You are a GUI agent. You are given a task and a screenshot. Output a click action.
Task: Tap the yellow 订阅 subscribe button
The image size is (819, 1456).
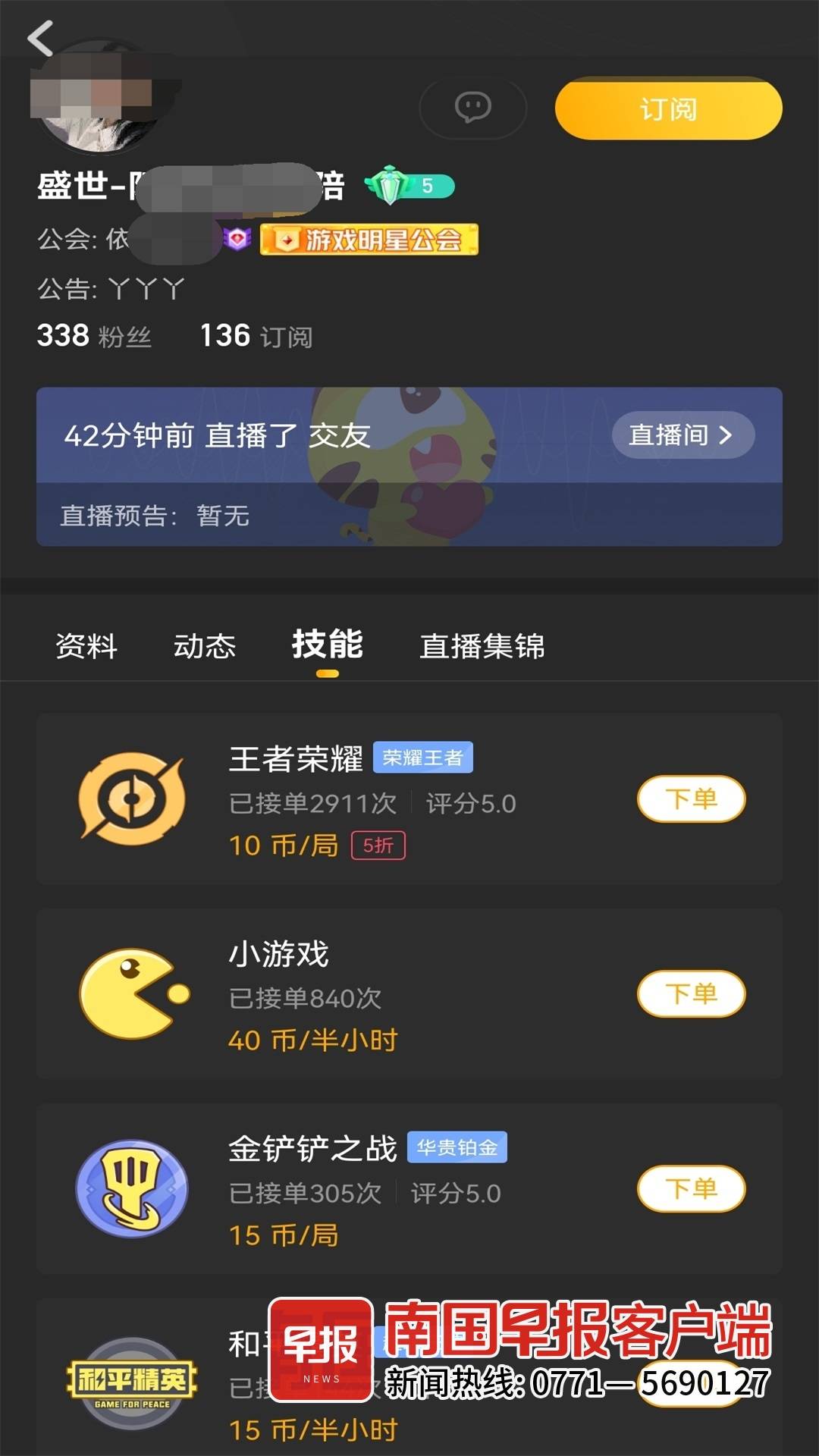668,108
